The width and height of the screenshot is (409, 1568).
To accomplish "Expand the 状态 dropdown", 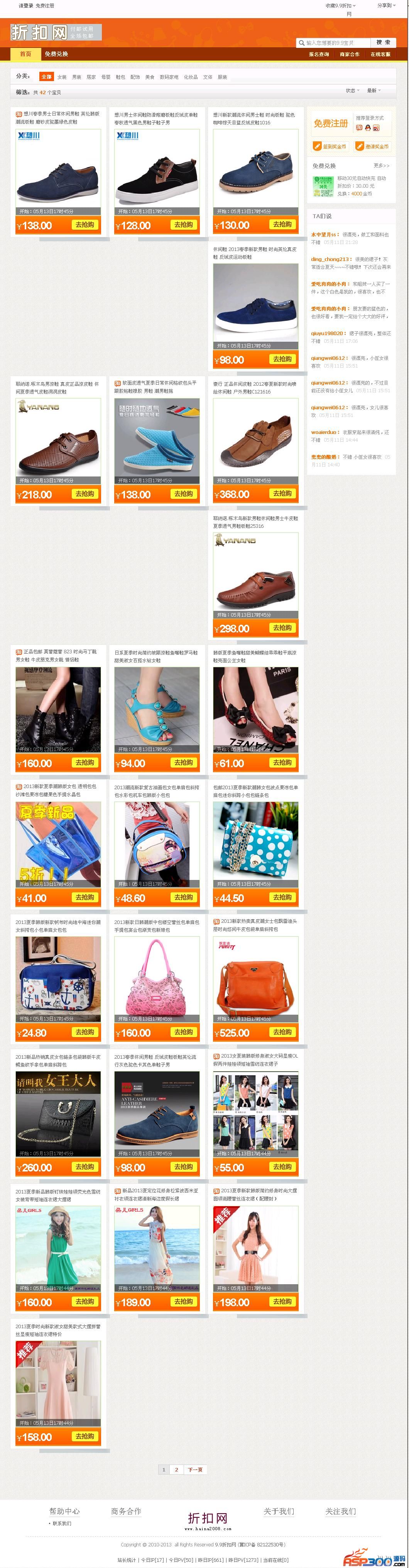I will click(x=352, y=91).
